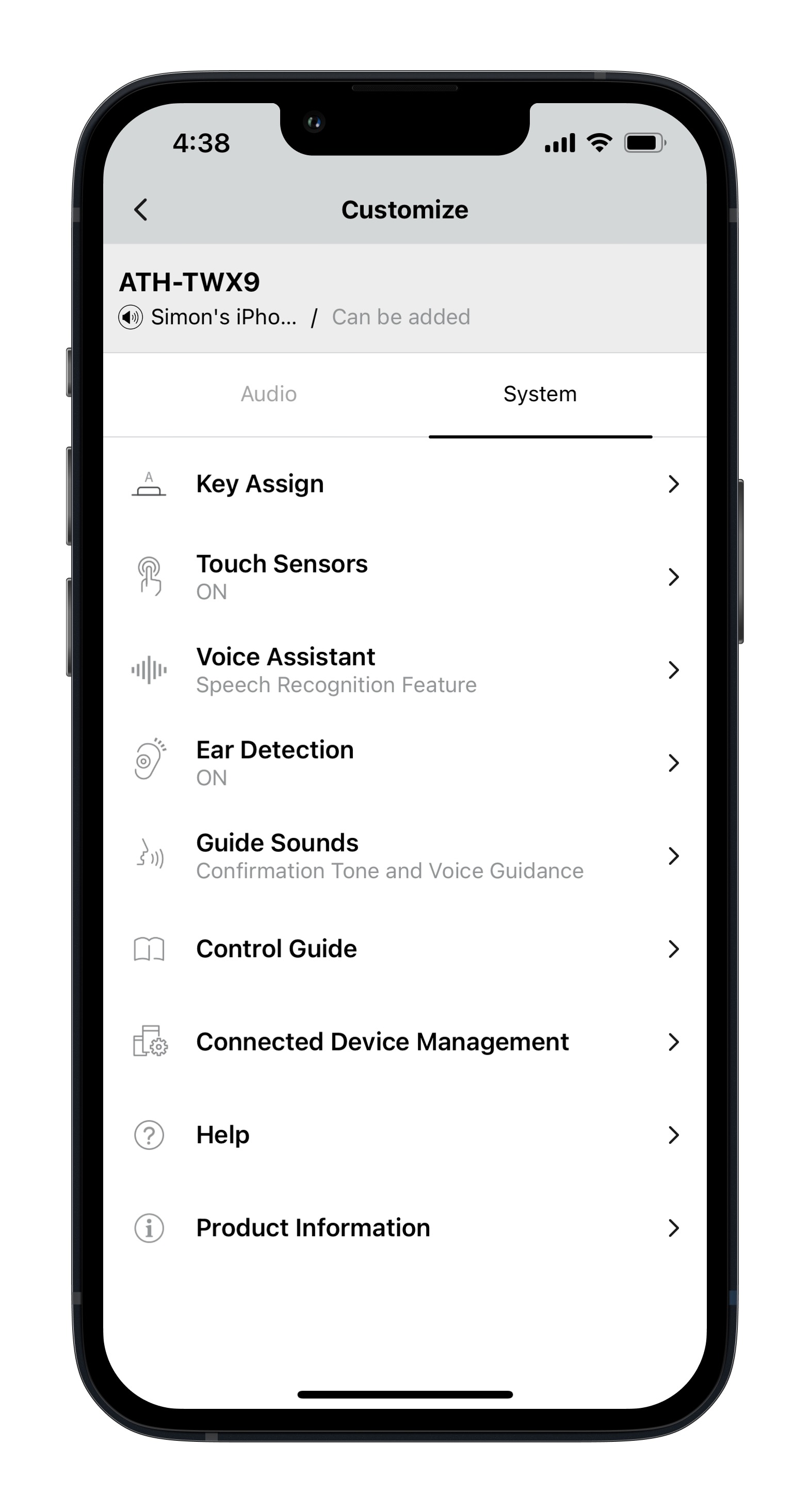The width and height of the screenshot is (810, 1512).
Task: View Product Information
Action: coord(404,1227)
